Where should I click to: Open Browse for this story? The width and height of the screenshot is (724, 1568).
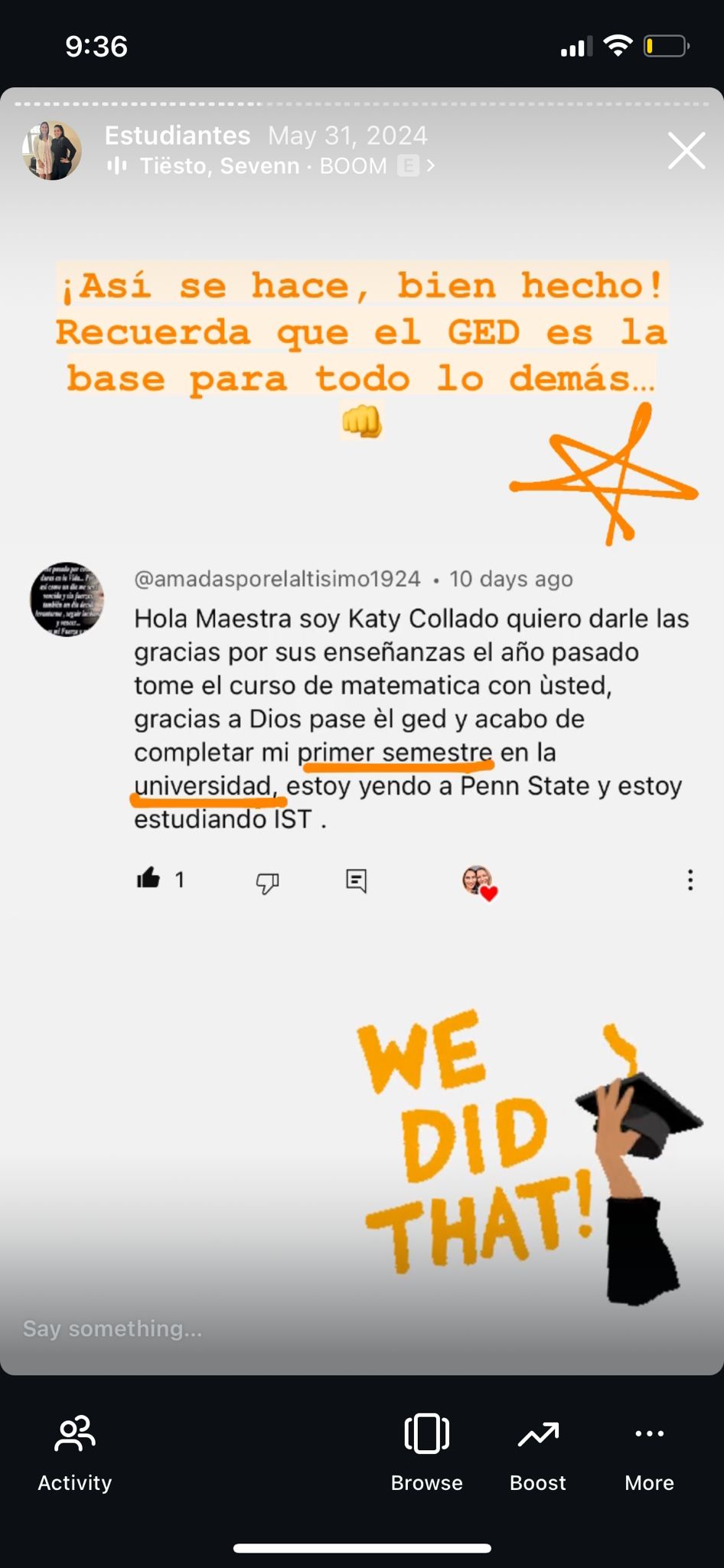point(426,1452)
